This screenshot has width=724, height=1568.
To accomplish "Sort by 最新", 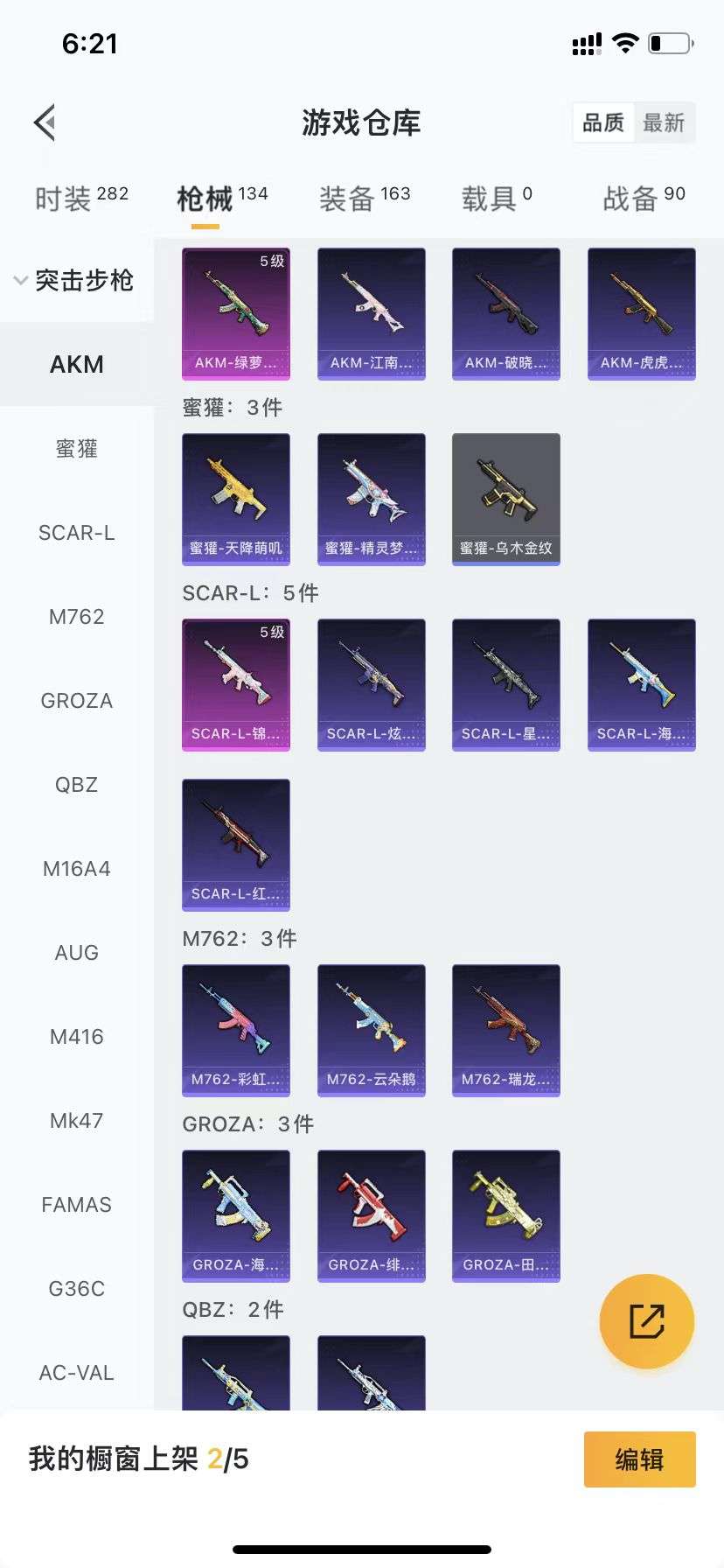I will [x=664, y=122].
